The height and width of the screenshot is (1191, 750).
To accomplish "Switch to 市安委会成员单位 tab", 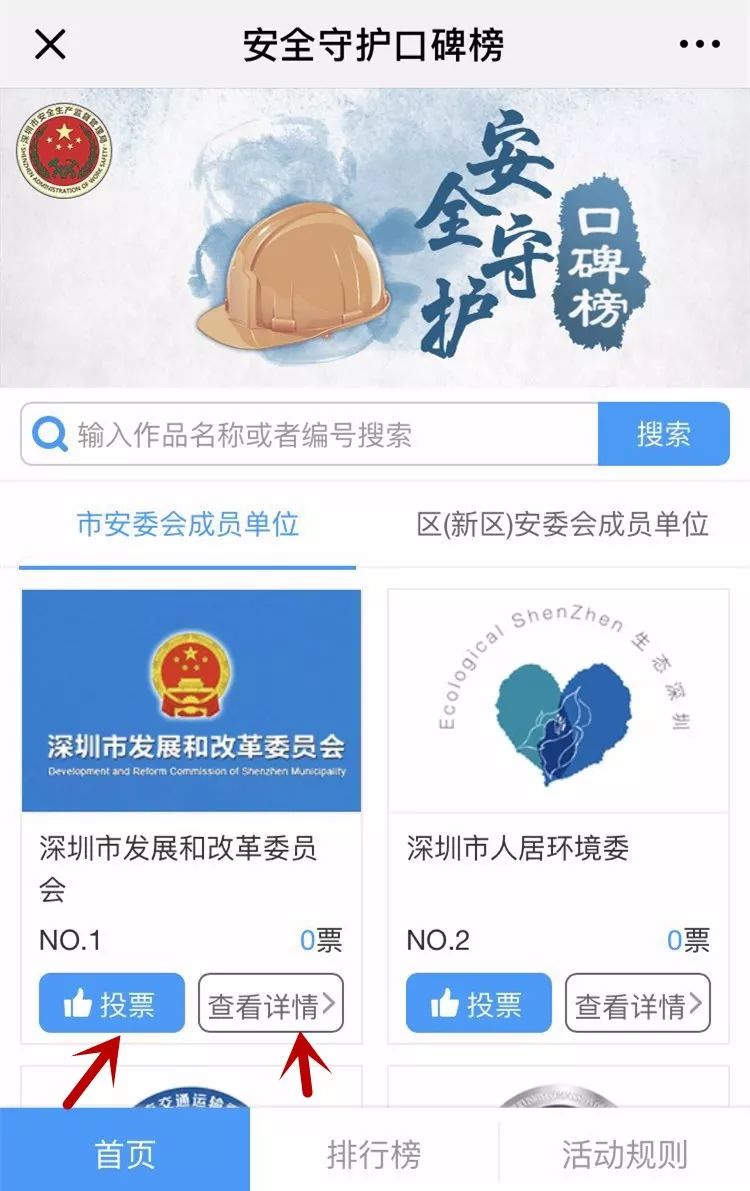I will click(x=188, y=524).
